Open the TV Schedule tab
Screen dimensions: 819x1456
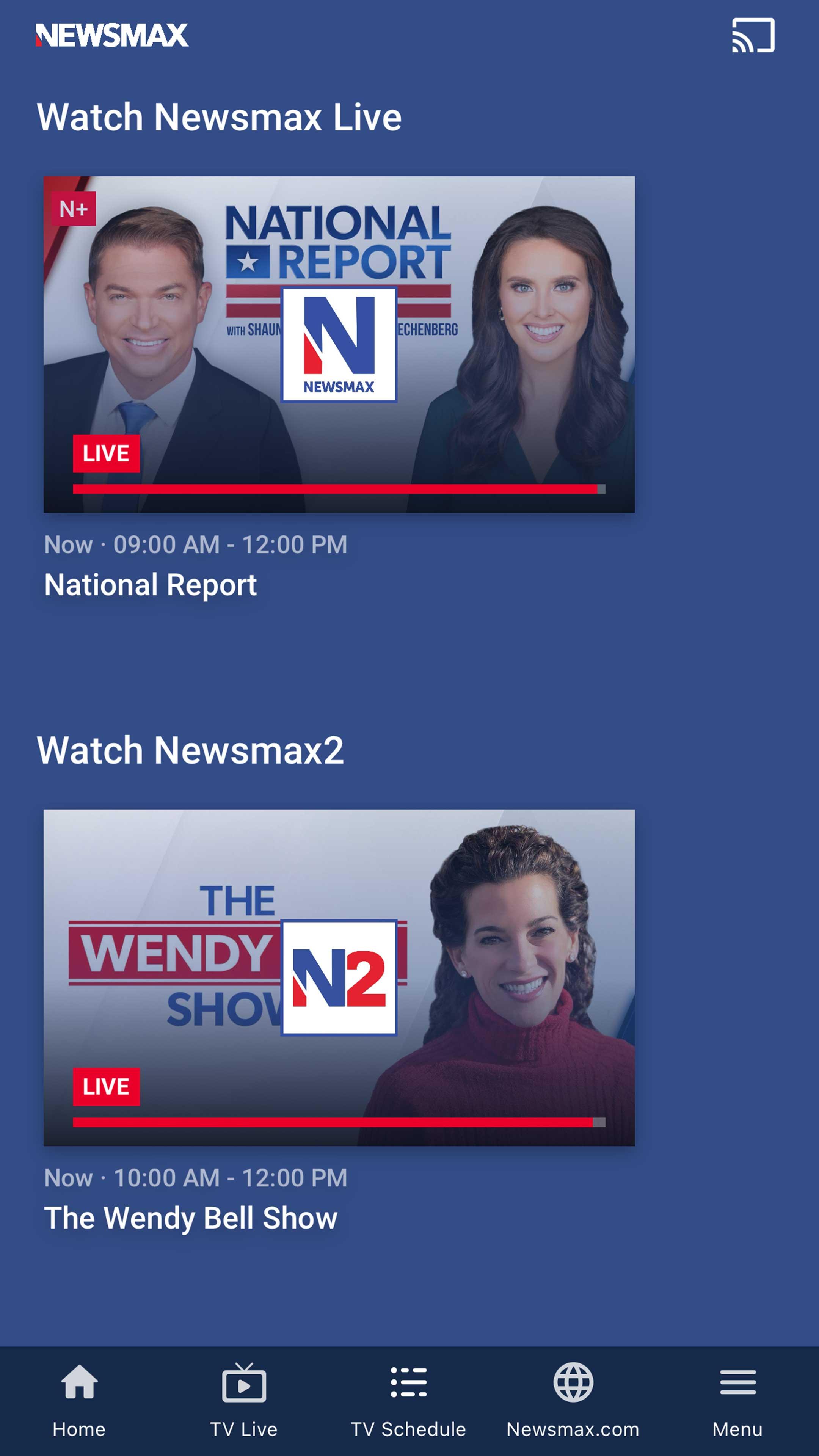[408, 1400]
